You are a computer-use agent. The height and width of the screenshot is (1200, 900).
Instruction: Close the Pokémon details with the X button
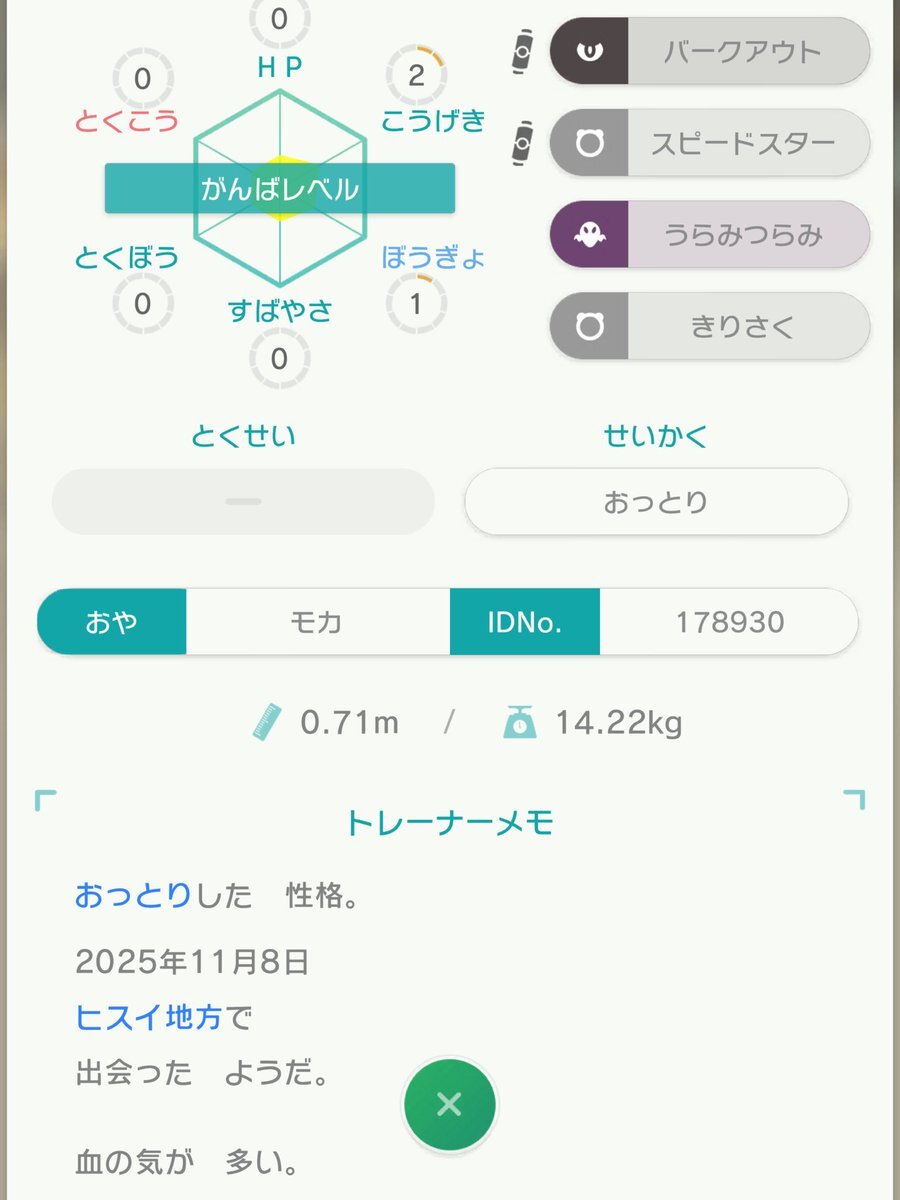coord(449,1105)
